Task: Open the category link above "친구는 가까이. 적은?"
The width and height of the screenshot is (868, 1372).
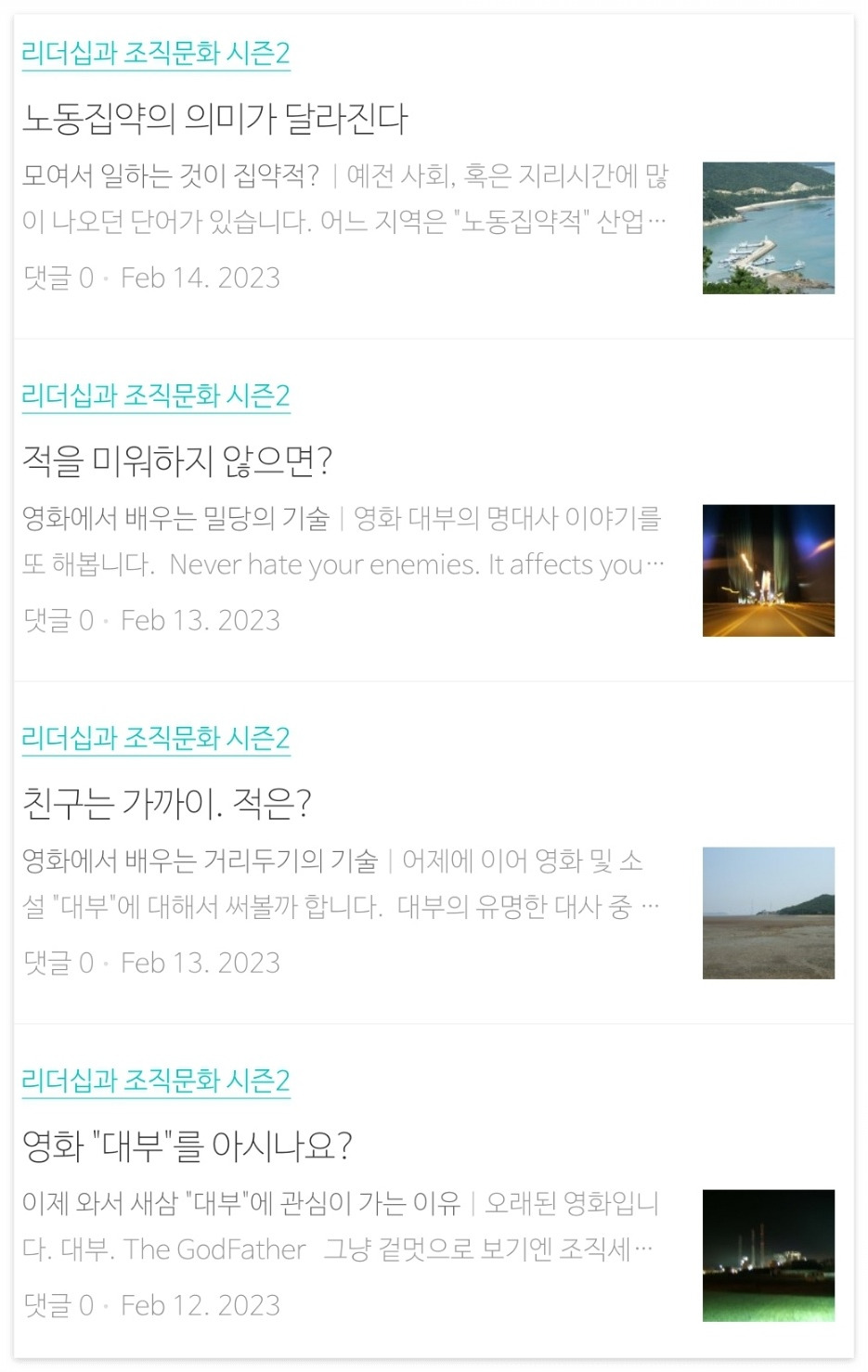Action: coord(155,738)
